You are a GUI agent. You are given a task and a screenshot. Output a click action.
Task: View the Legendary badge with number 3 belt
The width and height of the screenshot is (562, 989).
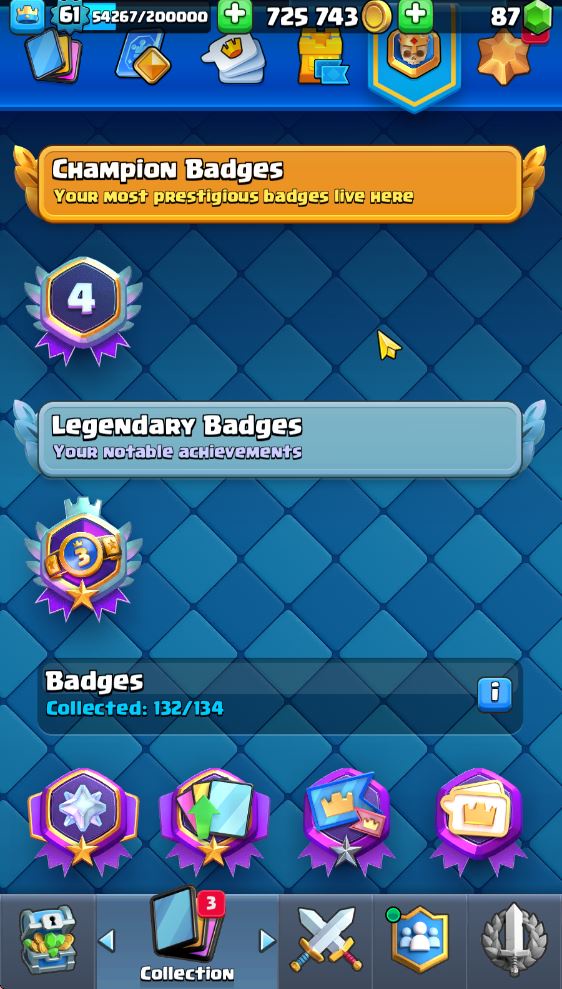point(83,559)
